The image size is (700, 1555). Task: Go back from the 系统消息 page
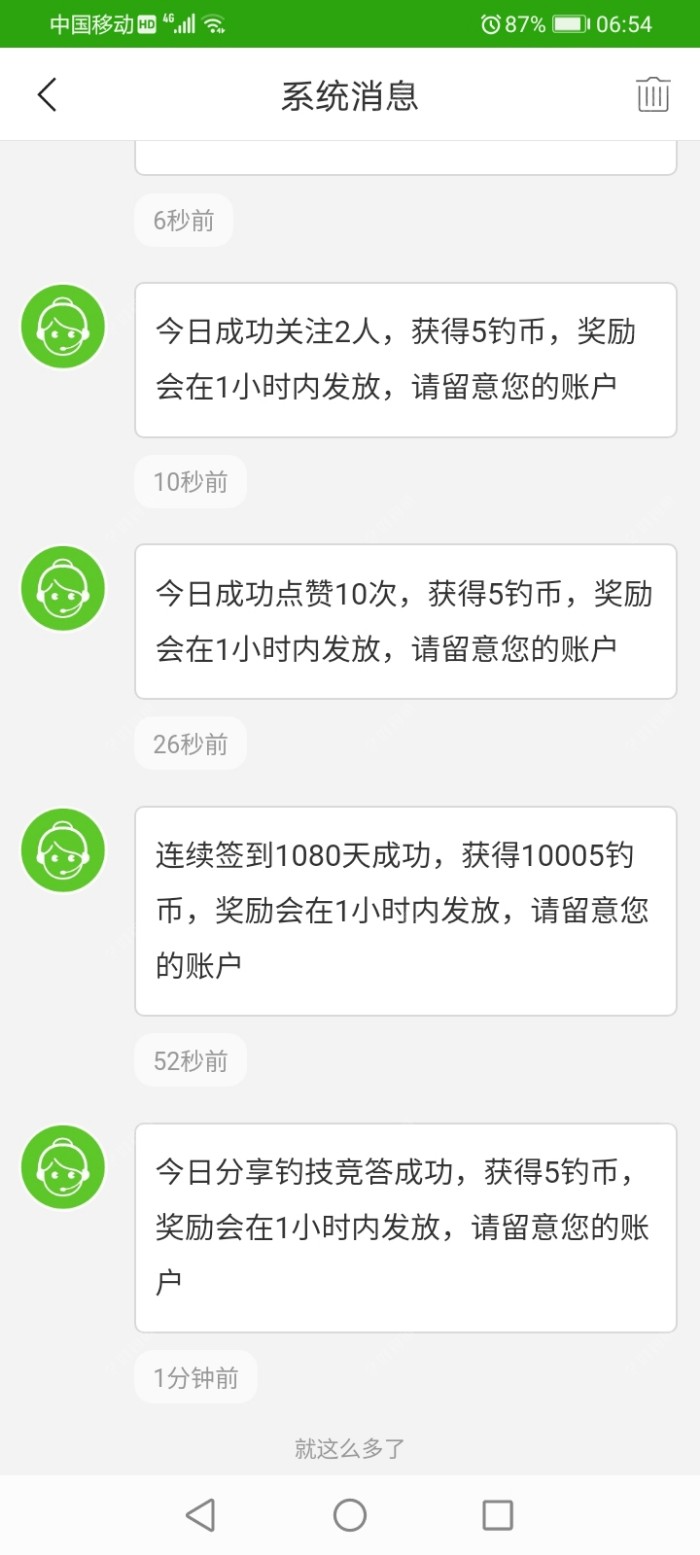point(47,95)
